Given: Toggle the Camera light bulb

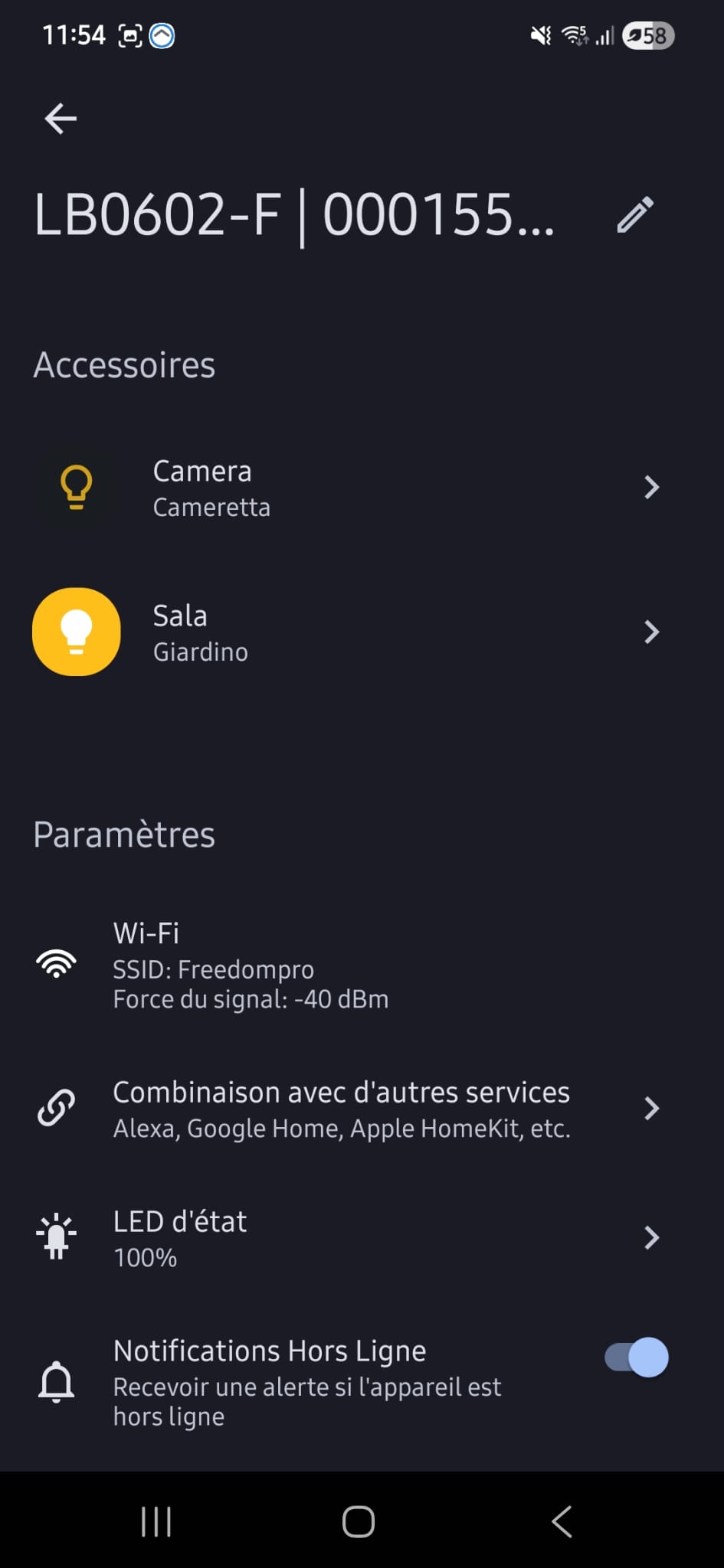Looking at the screenshot, I should click(77, 488).
